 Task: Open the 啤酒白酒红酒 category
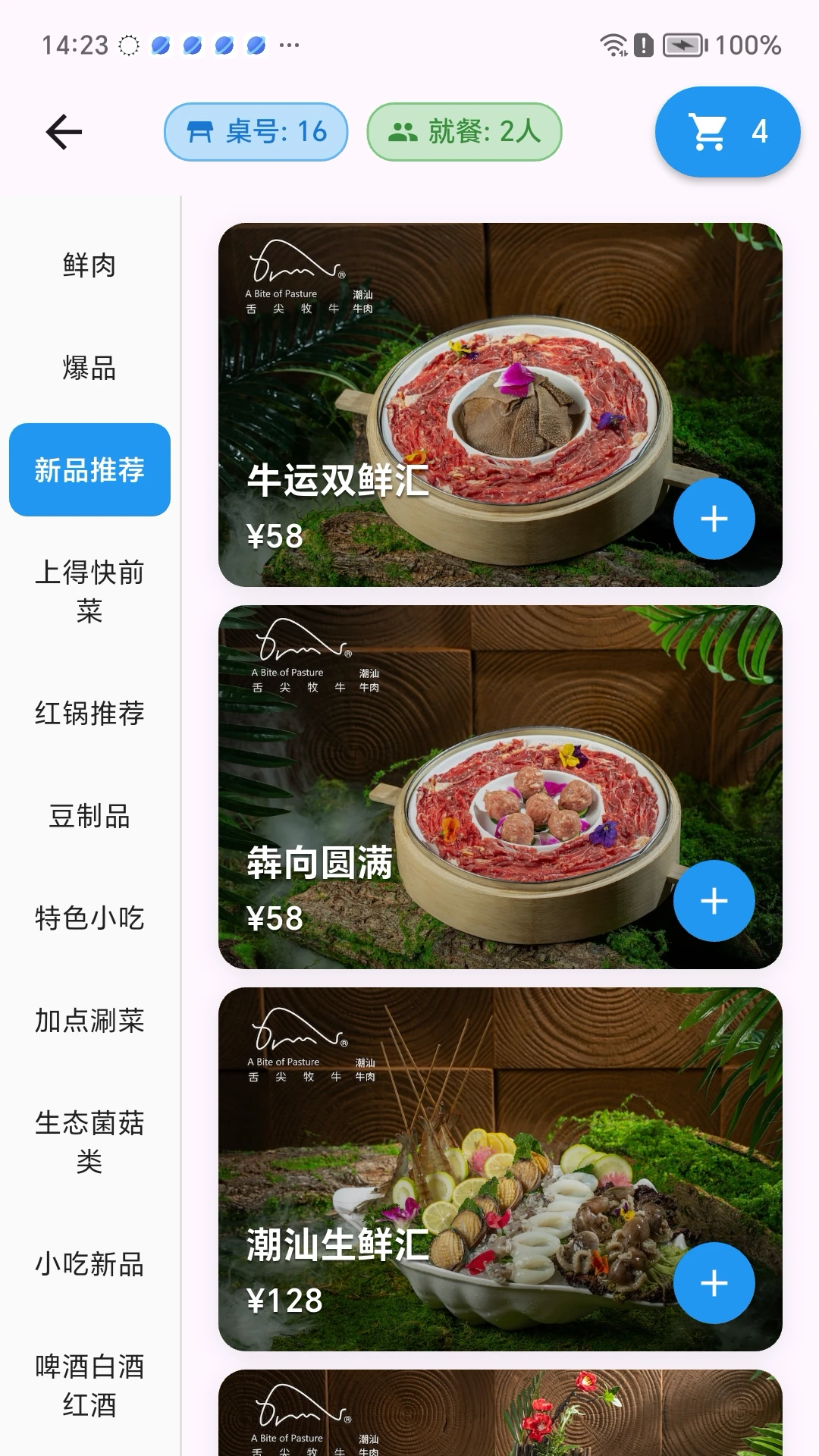[x=89, y=1385]
